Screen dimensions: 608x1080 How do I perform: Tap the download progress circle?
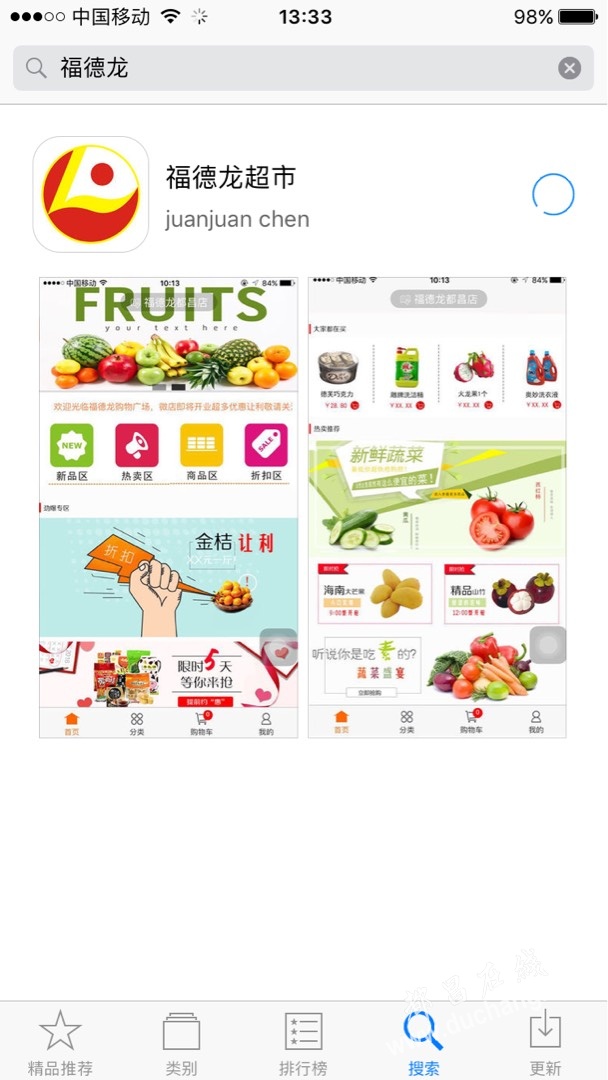[553, 195]
